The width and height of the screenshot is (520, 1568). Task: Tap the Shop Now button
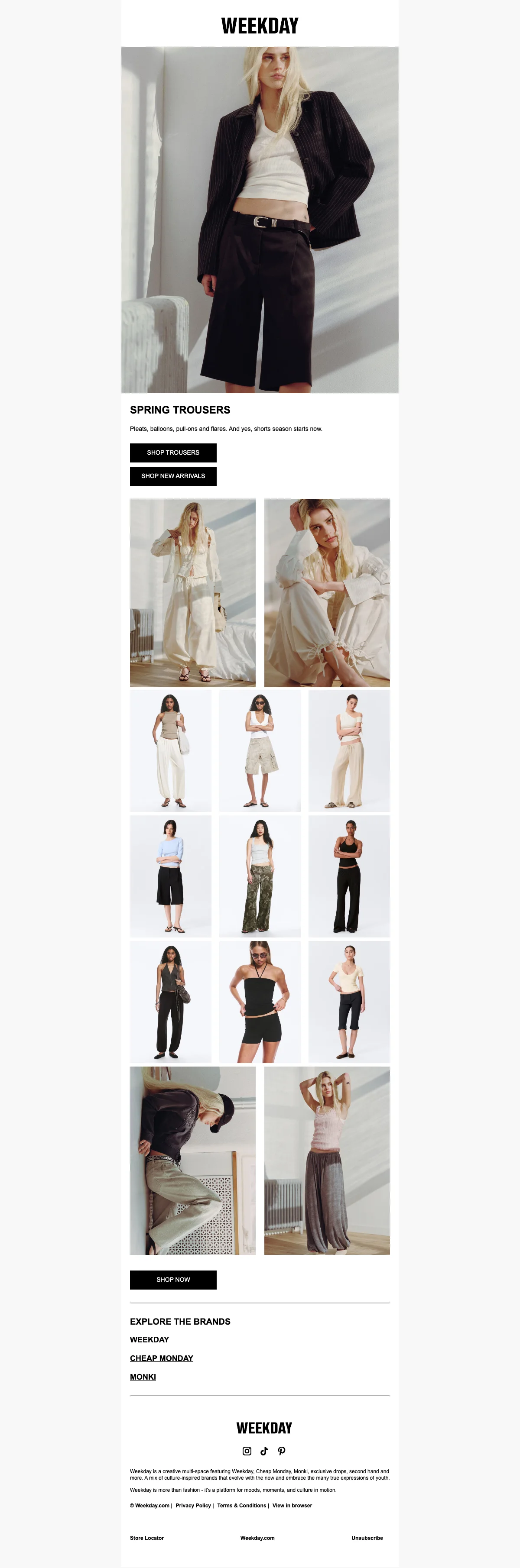click(x=173, y=1280)
